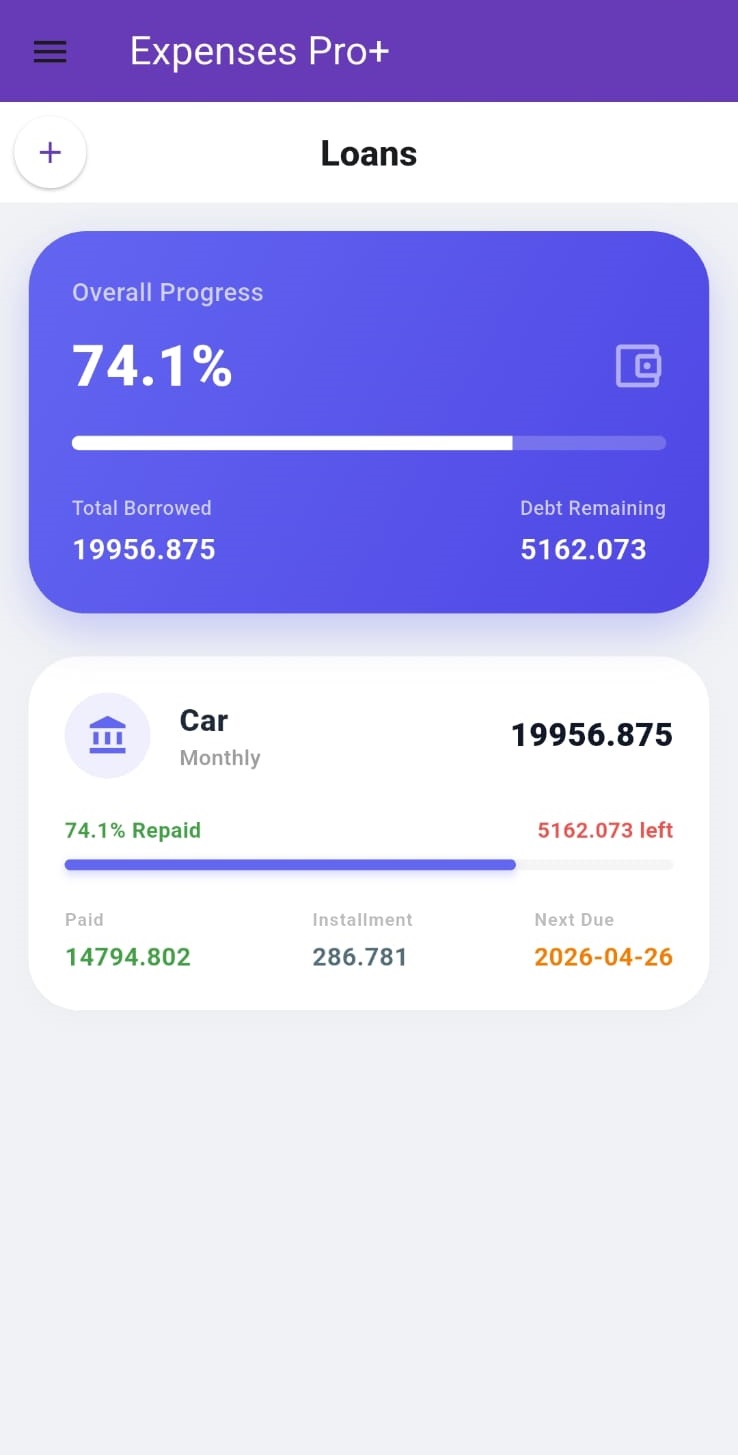Click the Car loan name
738x1455 pixels.
203,720
